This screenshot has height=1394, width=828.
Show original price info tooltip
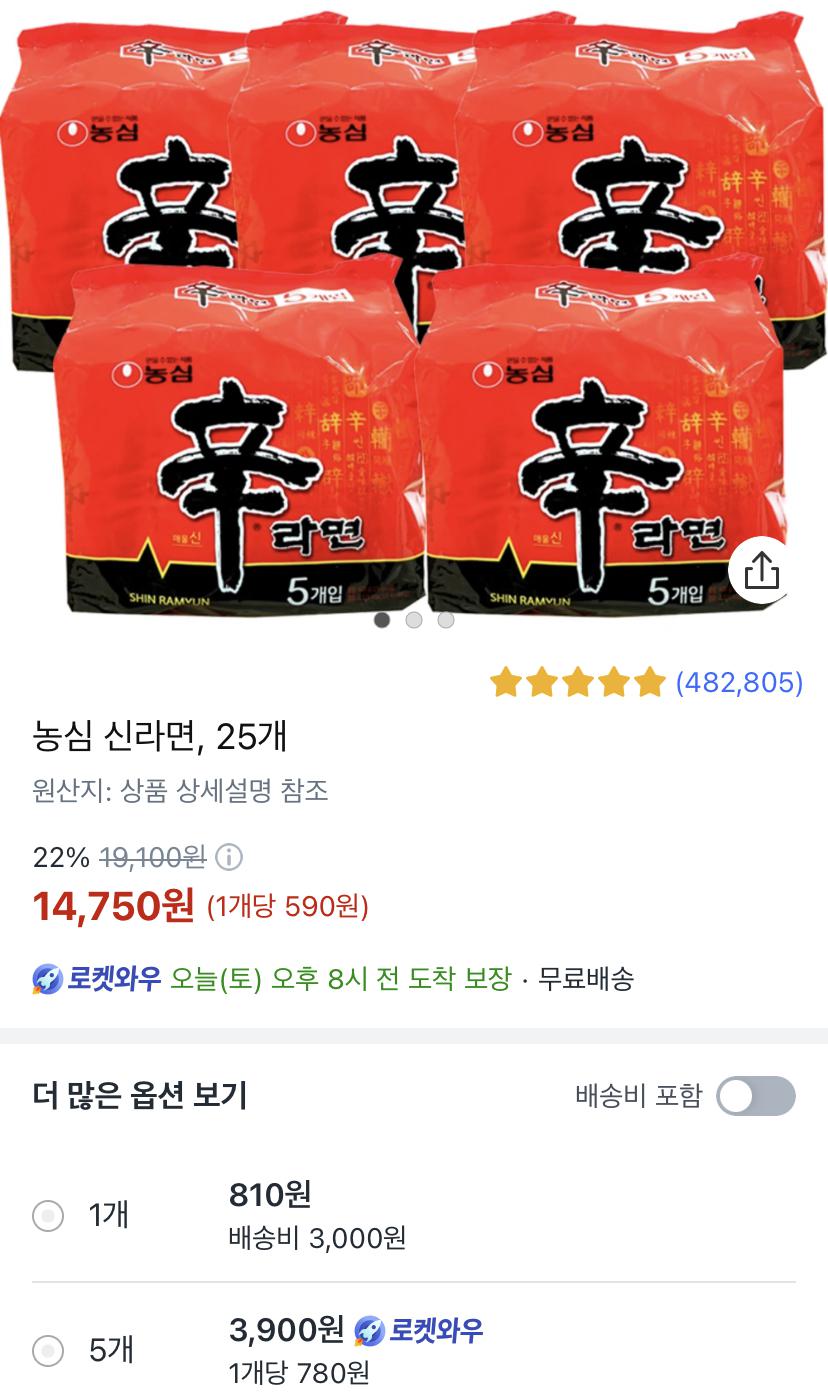pos(229,857)
